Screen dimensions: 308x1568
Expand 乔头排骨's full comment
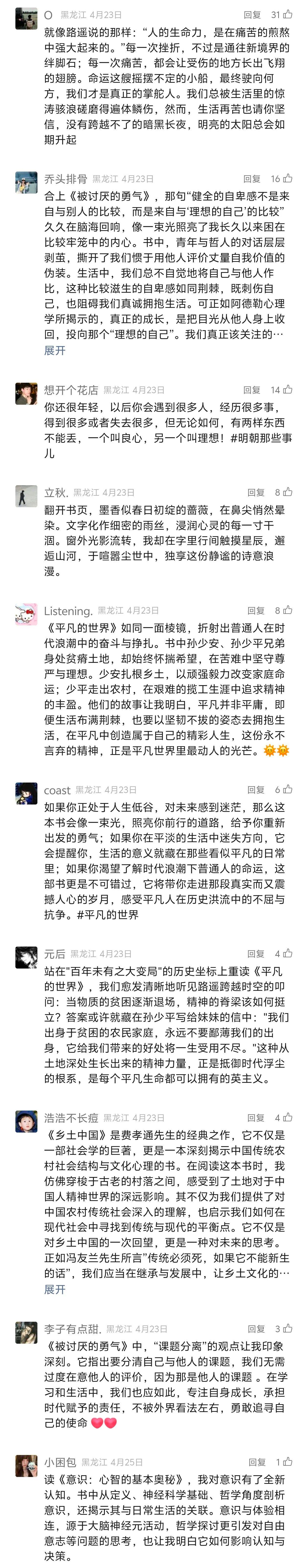tap(54, 350)
